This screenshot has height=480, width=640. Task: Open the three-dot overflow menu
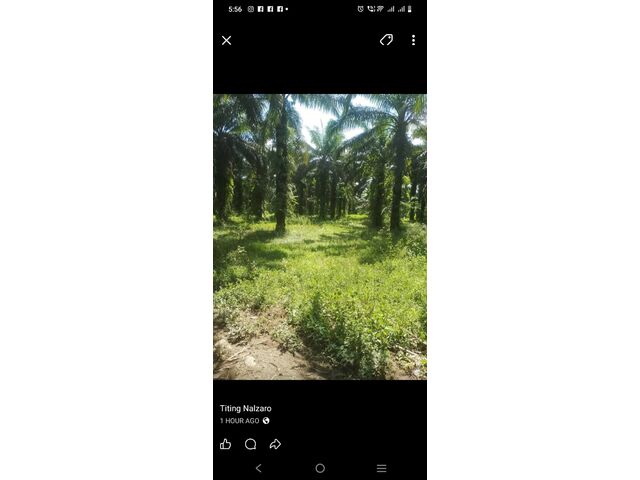point(413,40)
